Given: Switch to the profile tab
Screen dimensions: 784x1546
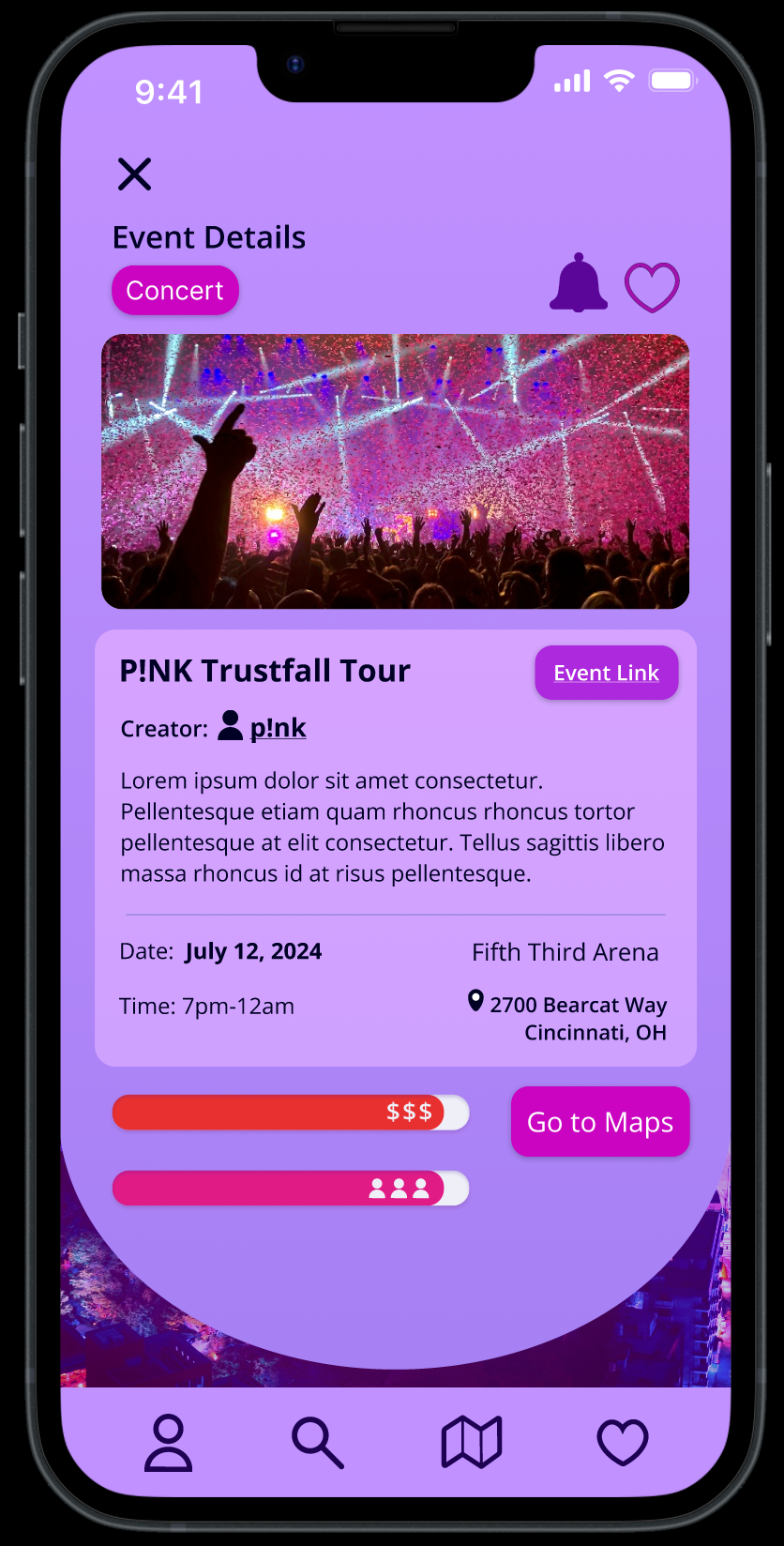Looking at the screenshot, I should point(169,1443).
